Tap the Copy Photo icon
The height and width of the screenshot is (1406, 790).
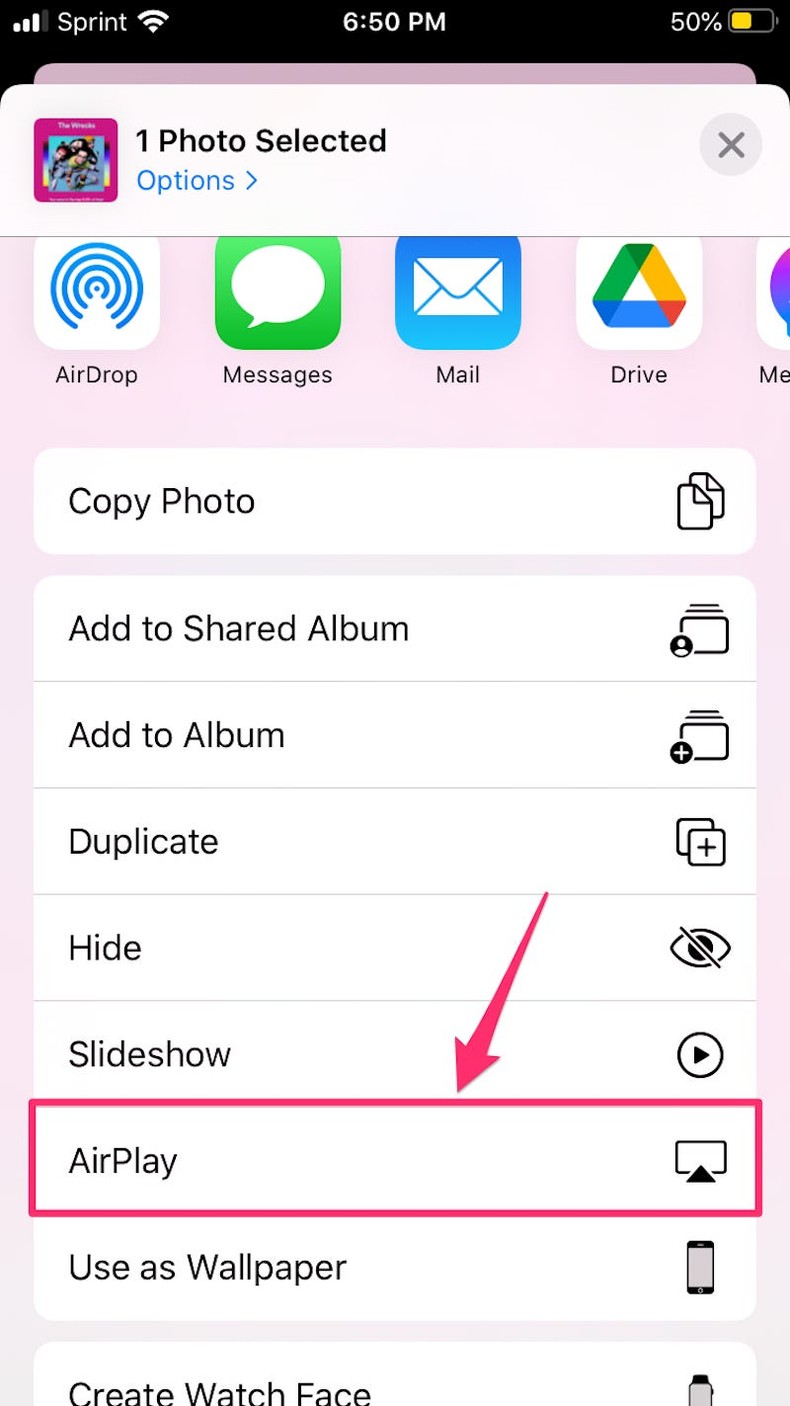tap(699, 501)
